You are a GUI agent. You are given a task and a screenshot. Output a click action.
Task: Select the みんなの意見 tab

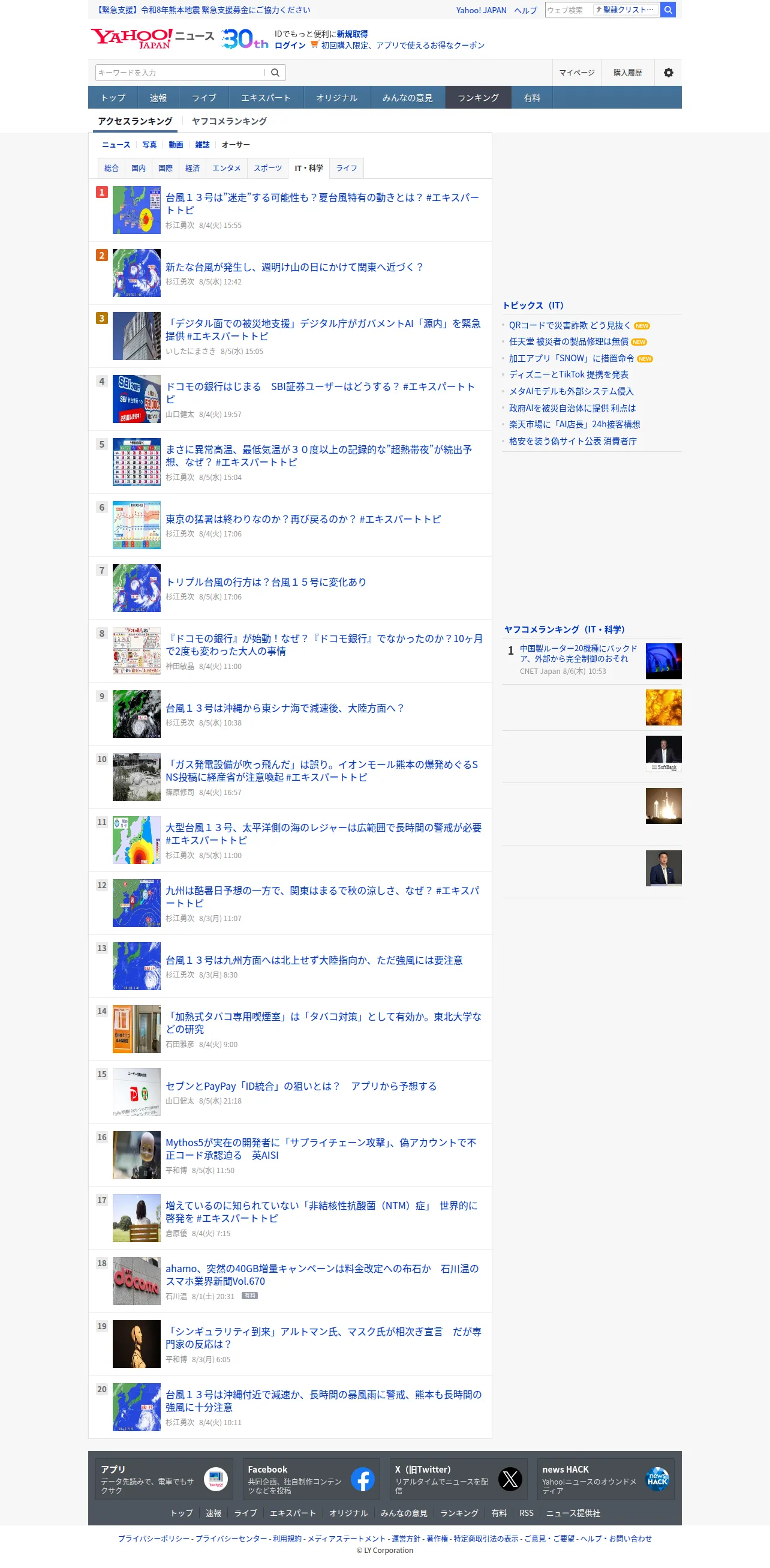click(407, 97)
